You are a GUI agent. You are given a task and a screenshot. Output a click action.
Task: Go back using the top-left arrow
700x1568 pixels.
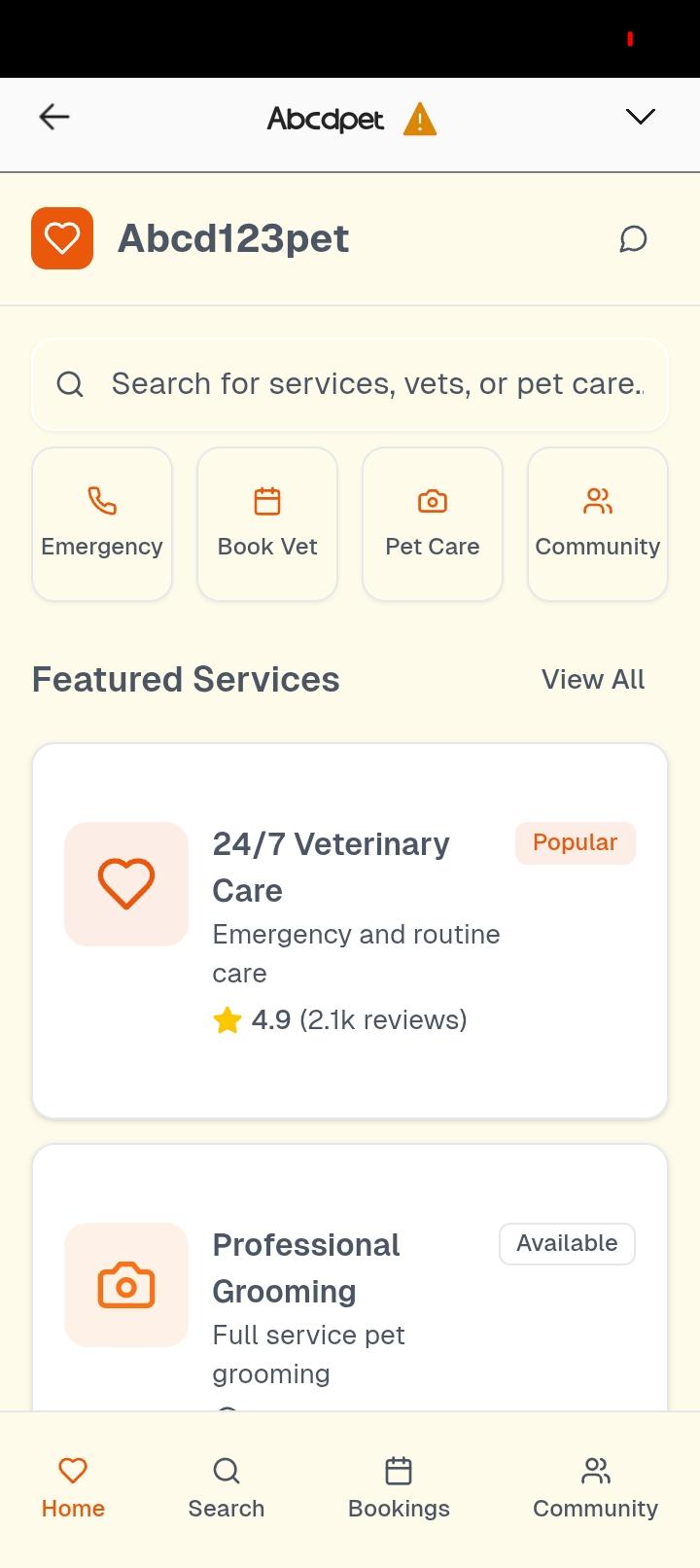coord(54,118)
